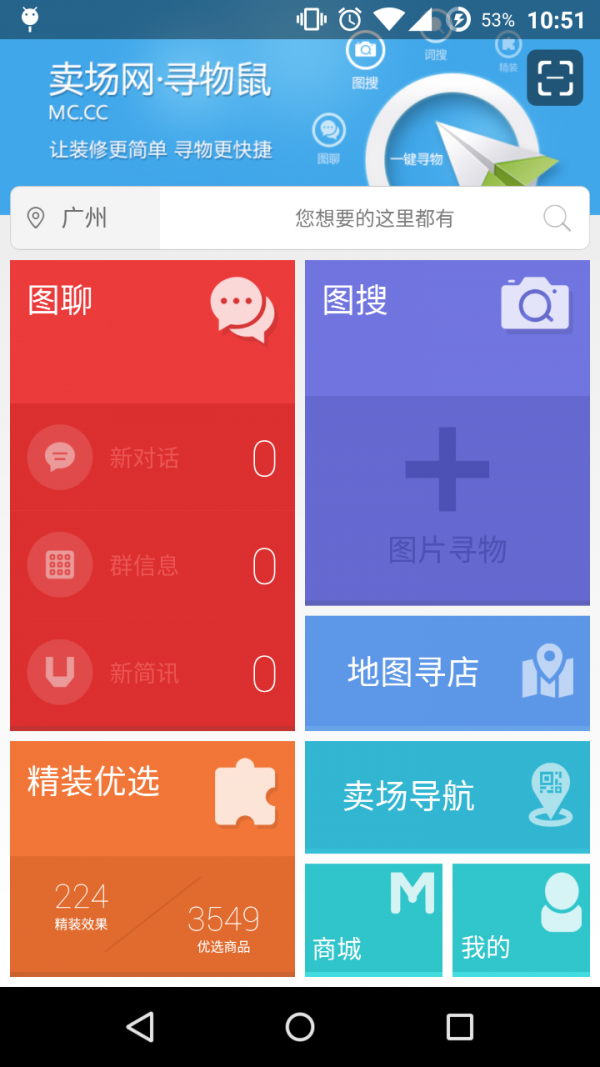This screenshot has width=600, height=1067.
Task: Open the 我的 profile tile
Action: click(x=520, y=919)
